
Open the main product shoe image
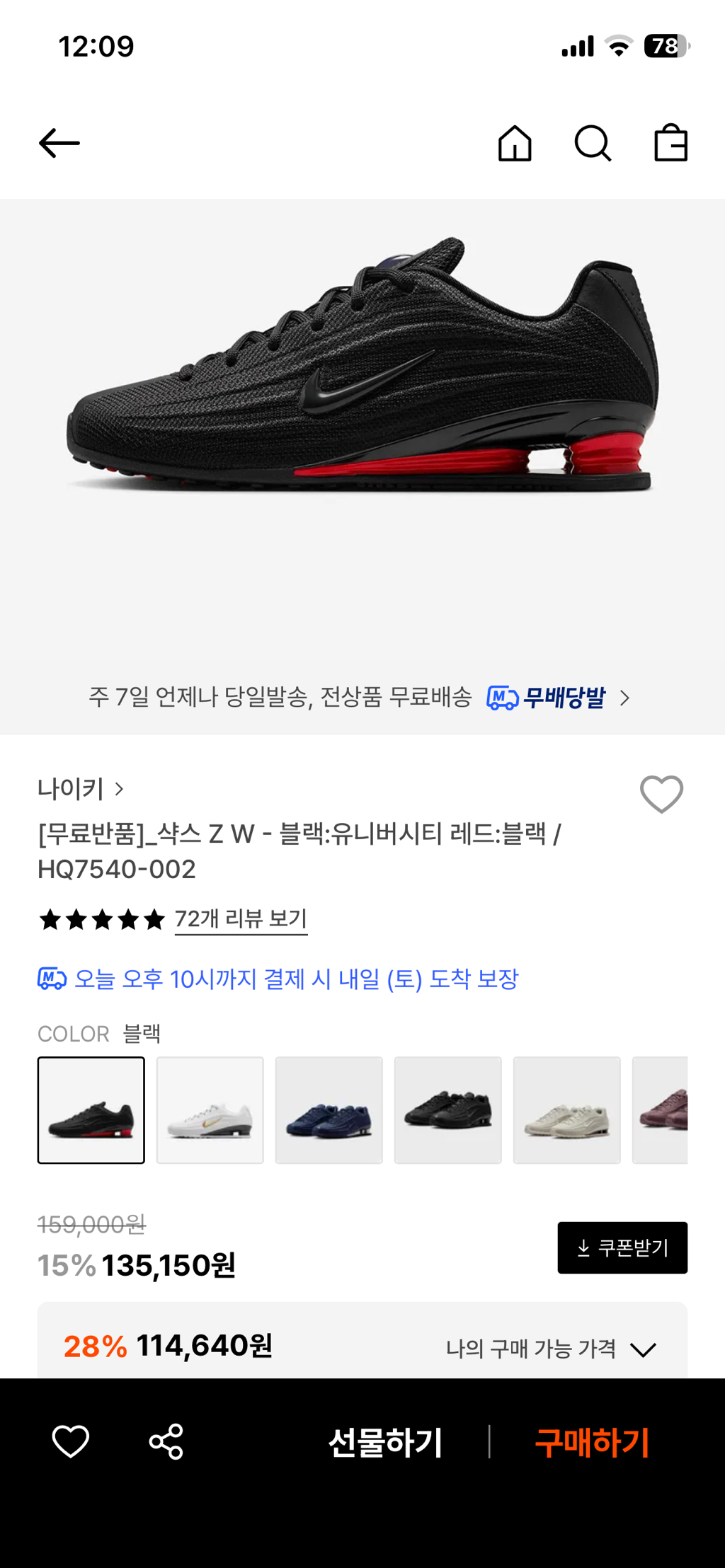pos(362,368)
